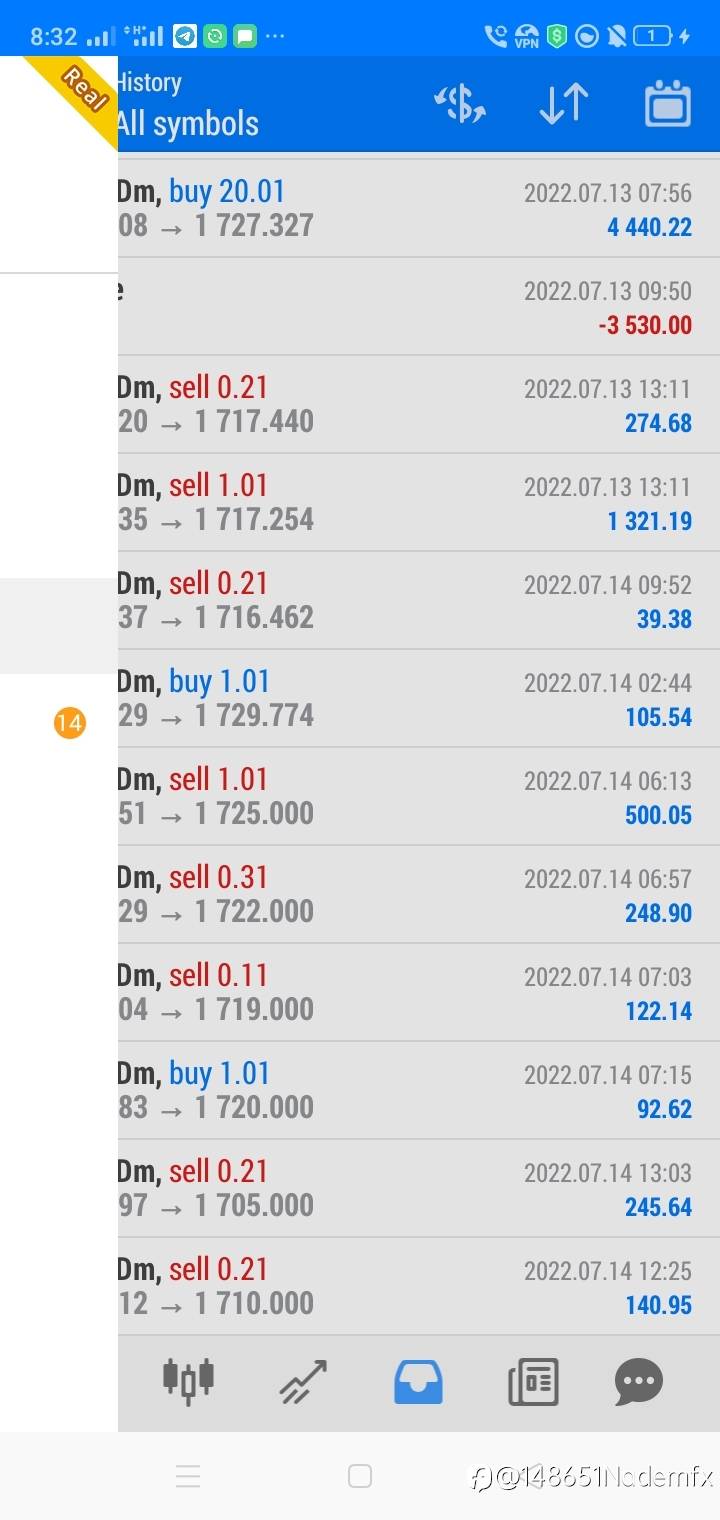Open the currency filter icon in the header
This screenshot has width=720, height=1520.
coord(460,104)
